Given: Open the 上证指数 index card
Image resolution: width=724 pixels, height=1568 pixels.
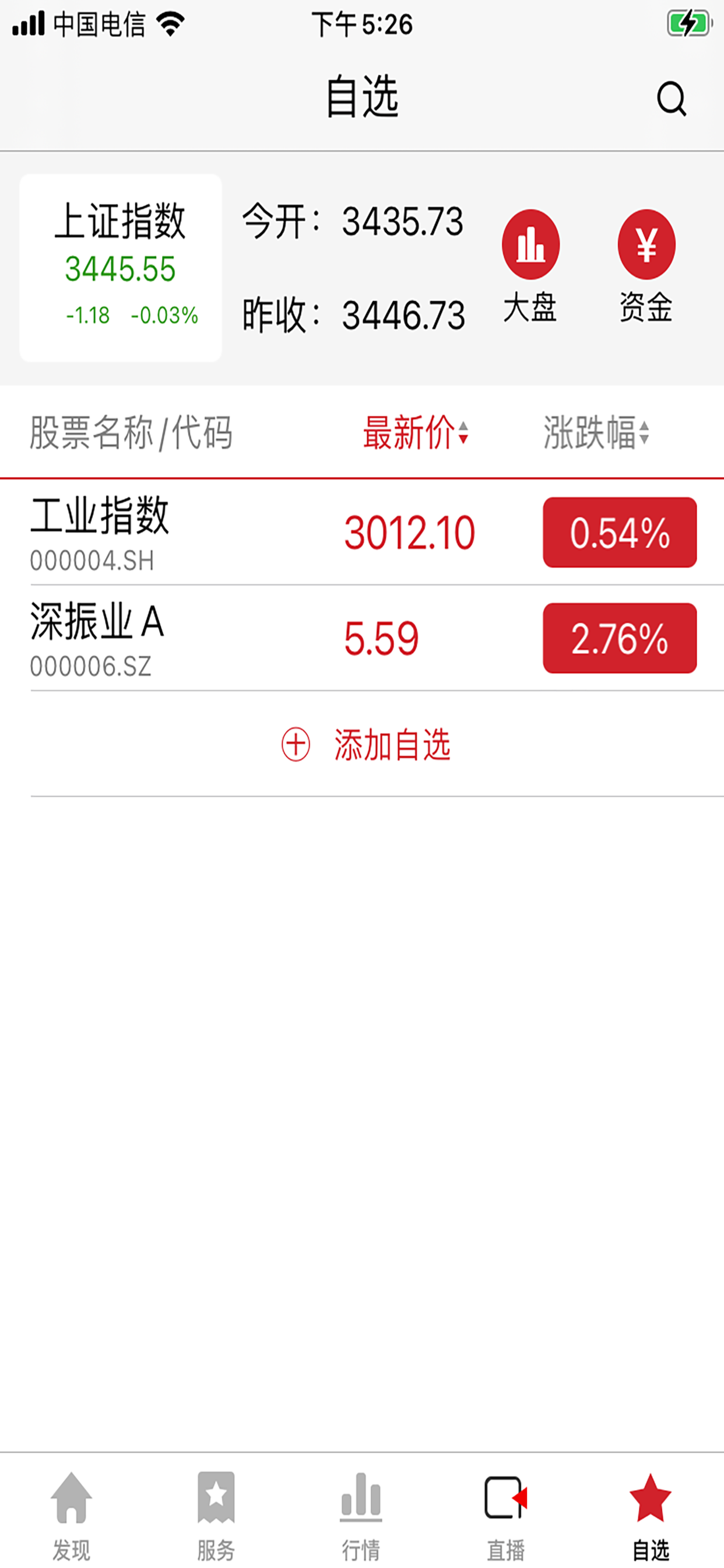Looking at the screenshot, I should click(x=121, y=268).
